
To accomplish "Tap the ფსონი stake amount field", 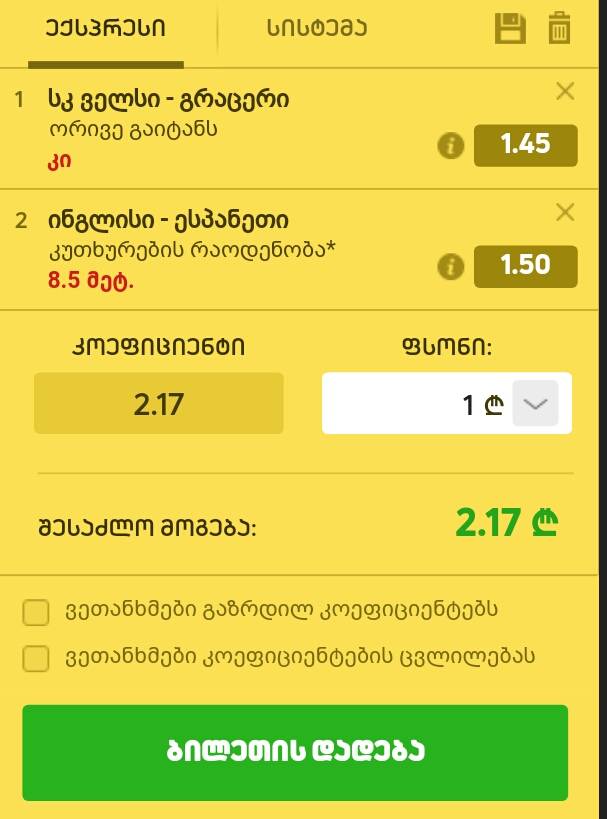I will pyautogui.click(x=420, y=404).
